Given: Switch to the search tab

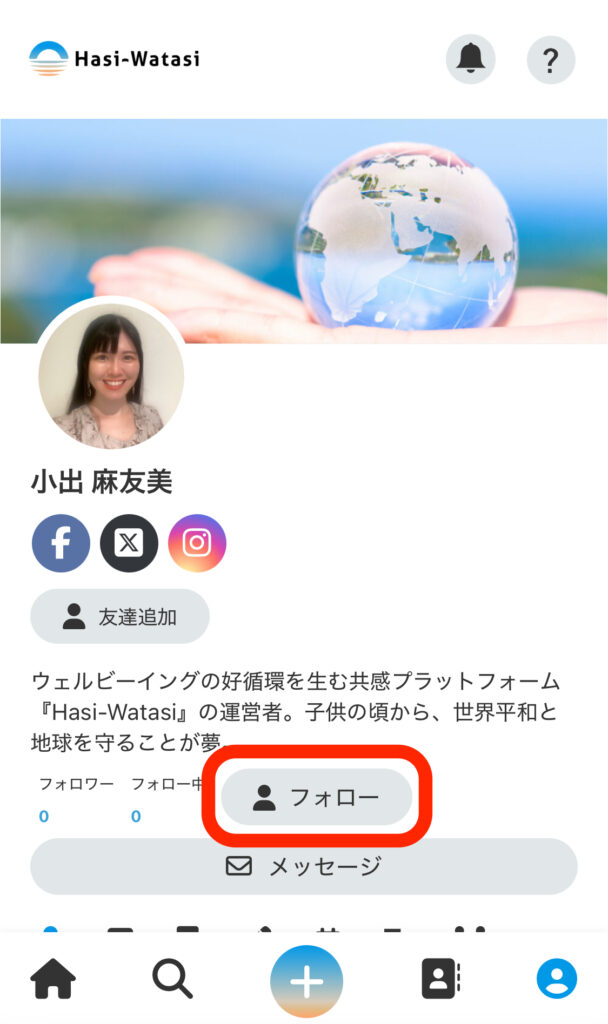Looking at the screenshot, I should (172, 979).
